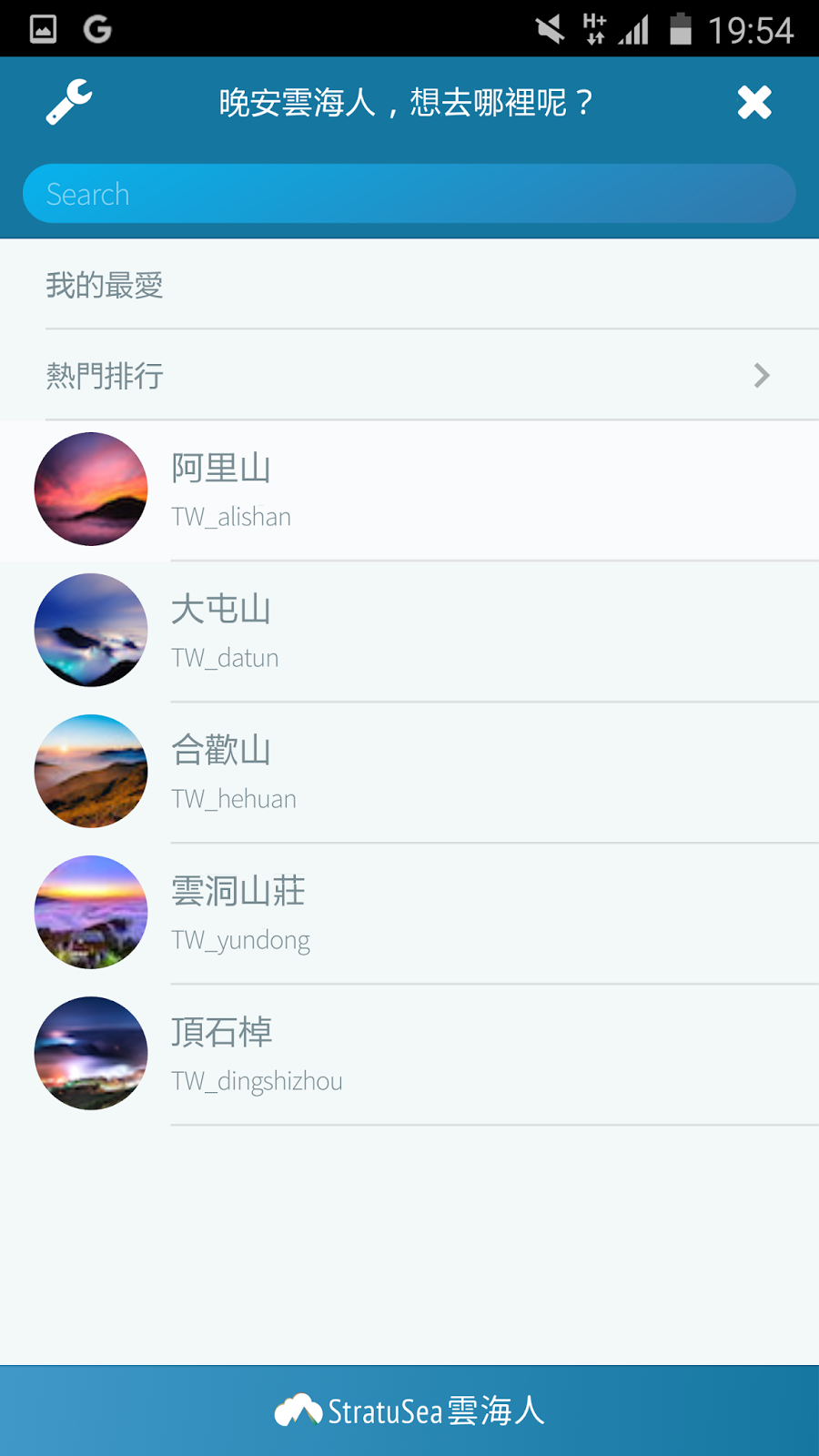The image size is (819, 1456).
Task: Choose 大屯山 TW_datun
Action: coord(409,631)
